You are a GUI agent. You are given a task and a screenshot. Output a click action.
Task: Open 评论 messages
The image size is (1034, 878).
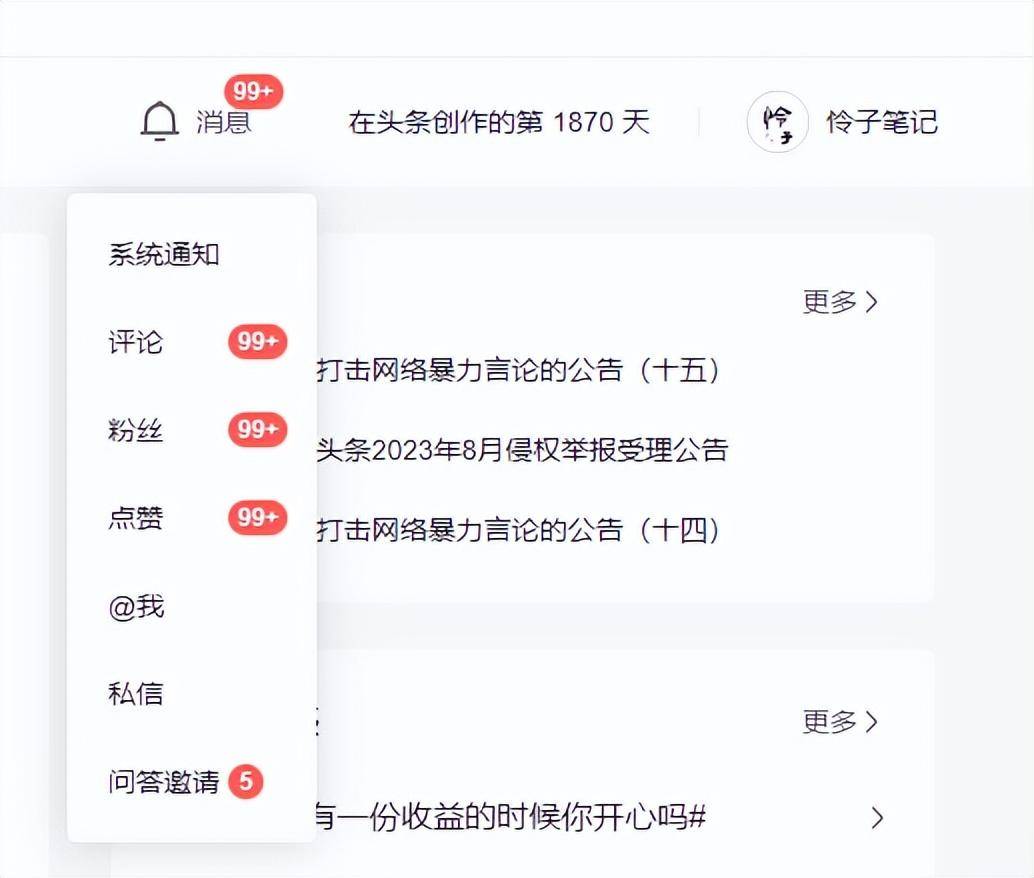136,343
